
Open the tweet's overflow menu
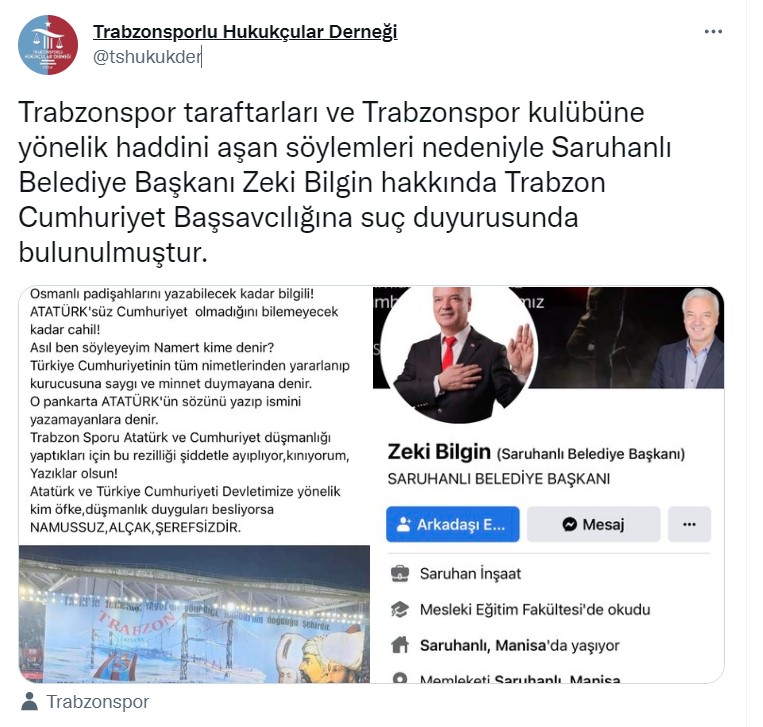712,32
